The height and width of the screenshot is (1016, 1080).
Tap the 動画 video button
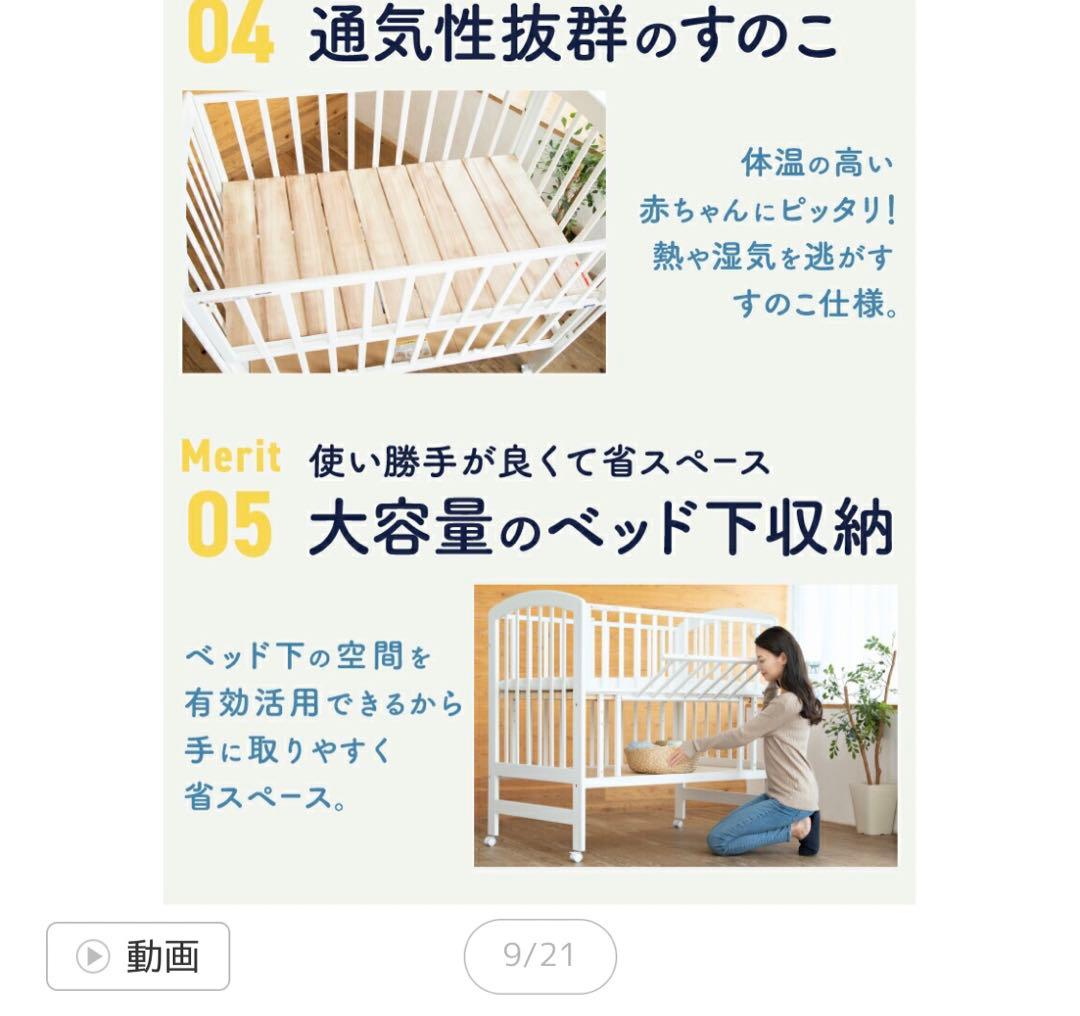tap(138, 956)
